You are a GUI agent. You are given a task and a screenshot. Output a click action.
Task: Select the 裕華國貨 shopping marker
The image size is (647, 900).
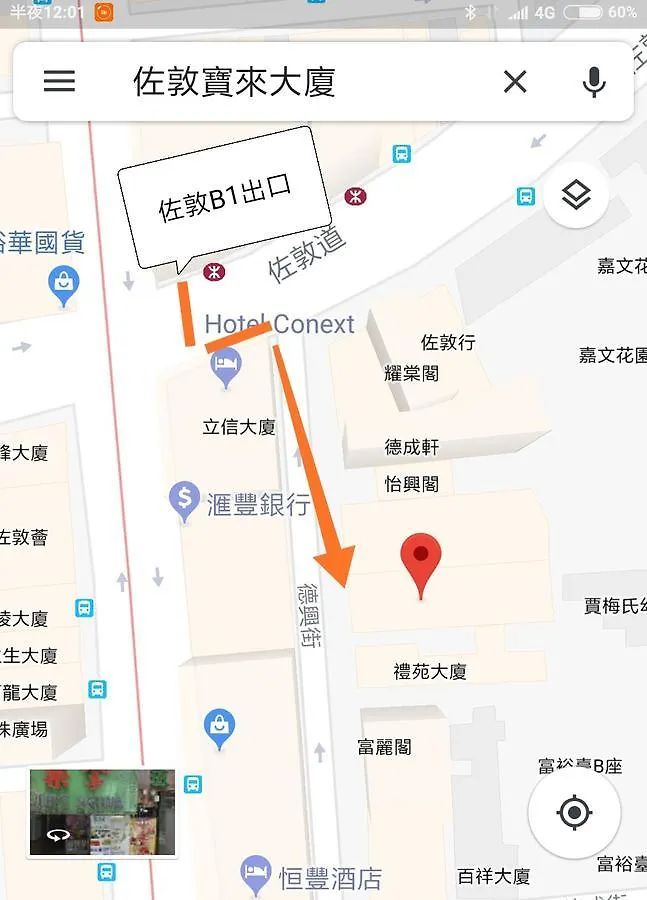coord(64,285)
